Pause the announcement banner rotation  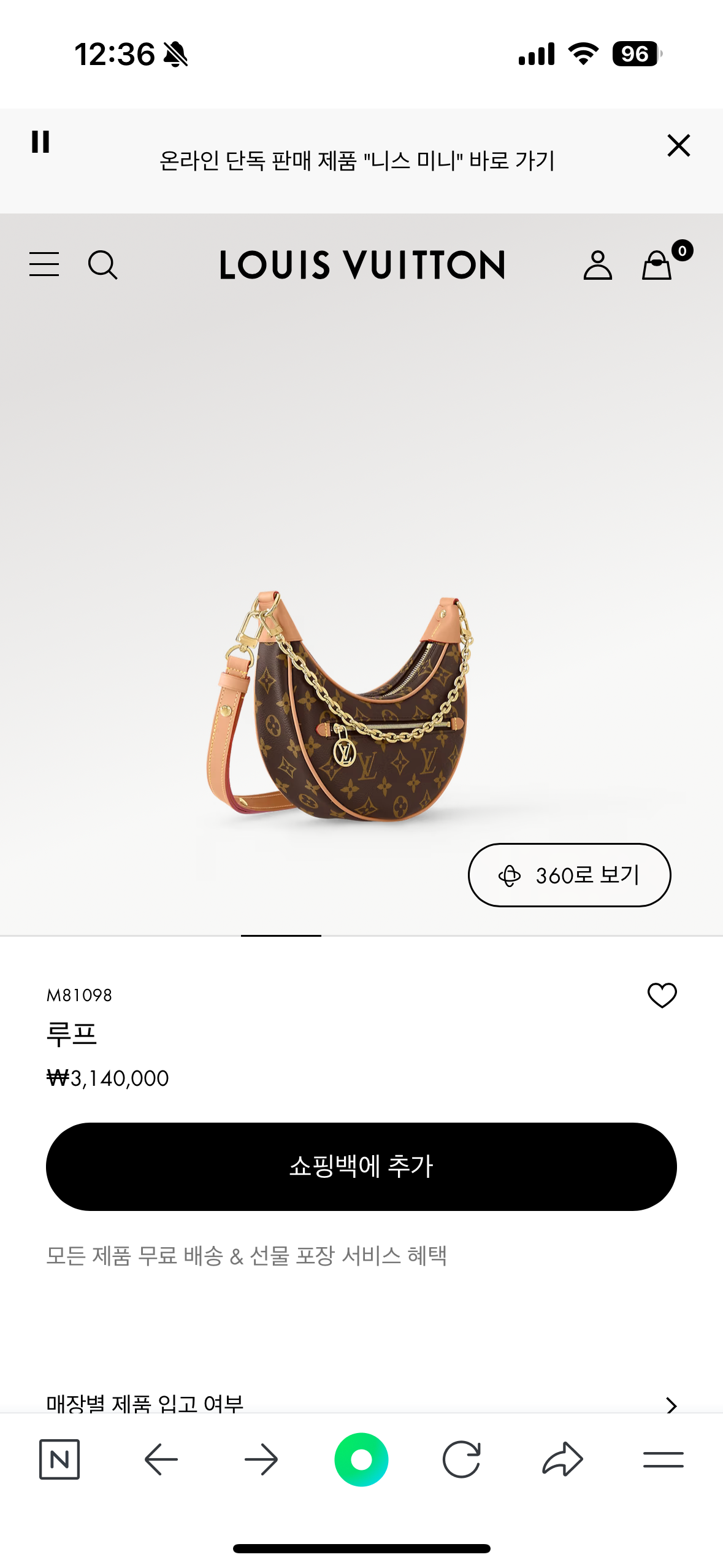[40, 142]
